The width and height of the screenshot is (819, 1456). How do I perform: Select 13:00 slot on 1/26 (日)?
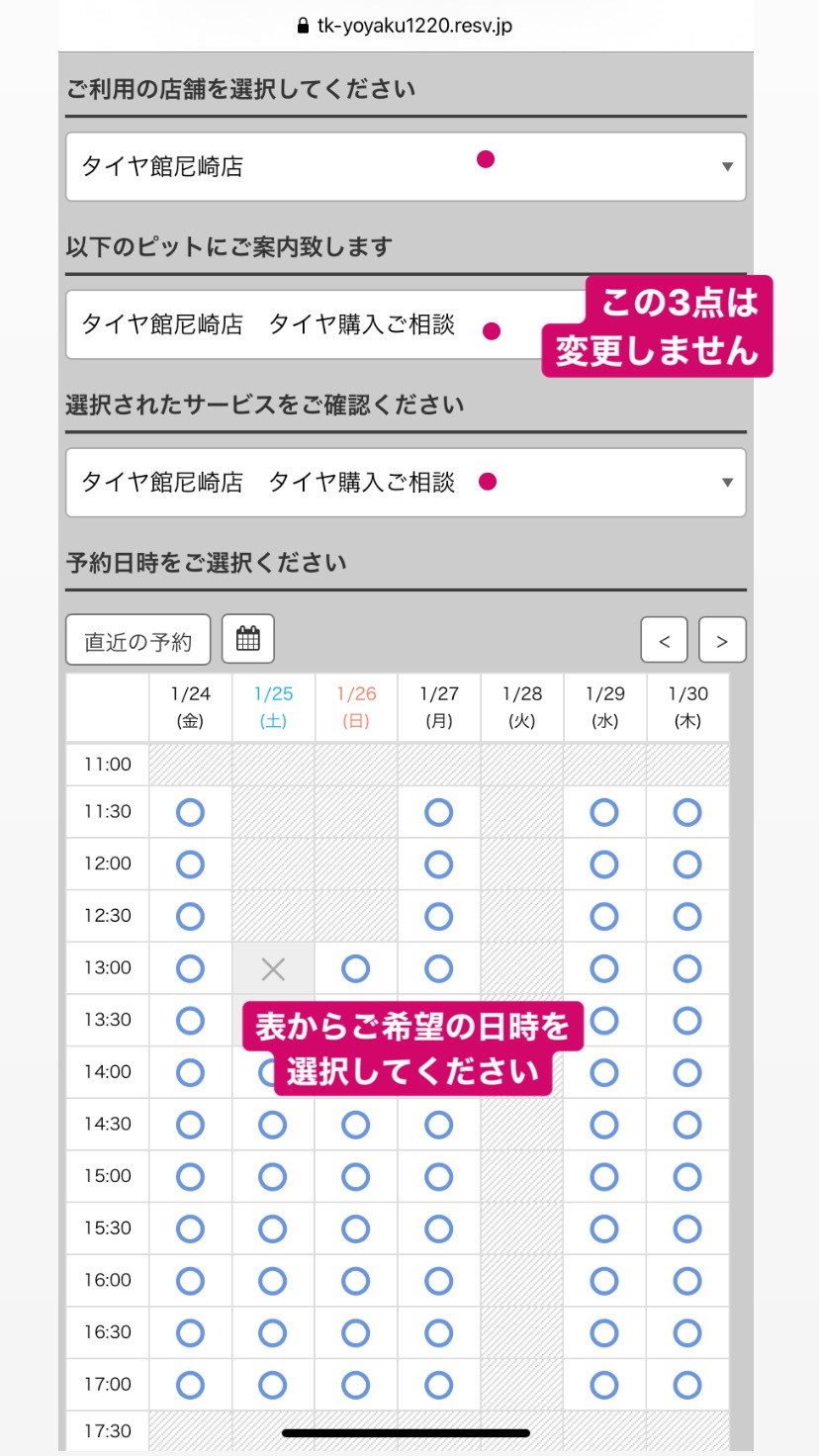[356, 968]
